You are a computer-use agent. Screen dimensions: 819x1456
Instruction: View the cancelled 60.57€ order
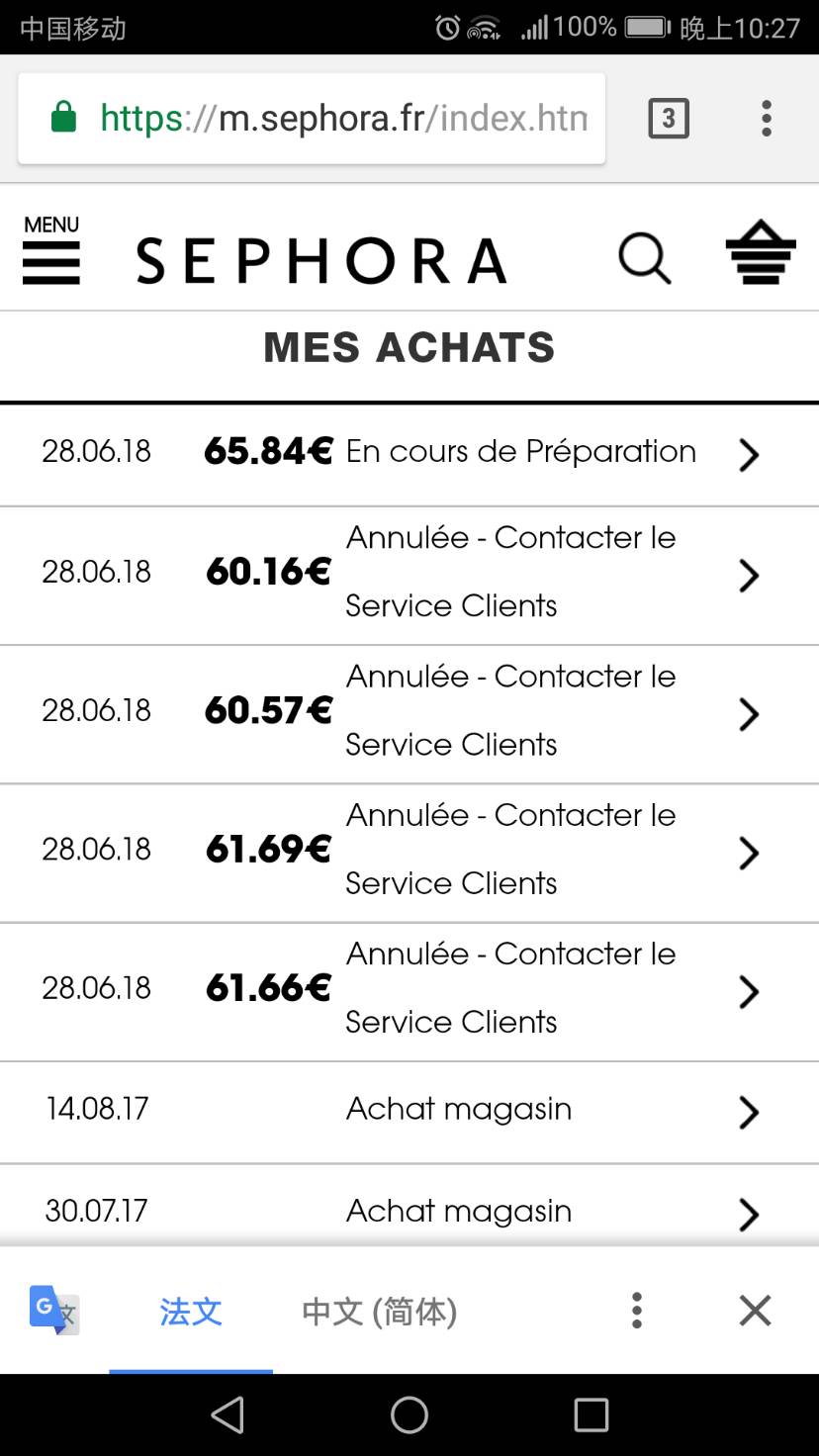409,714
